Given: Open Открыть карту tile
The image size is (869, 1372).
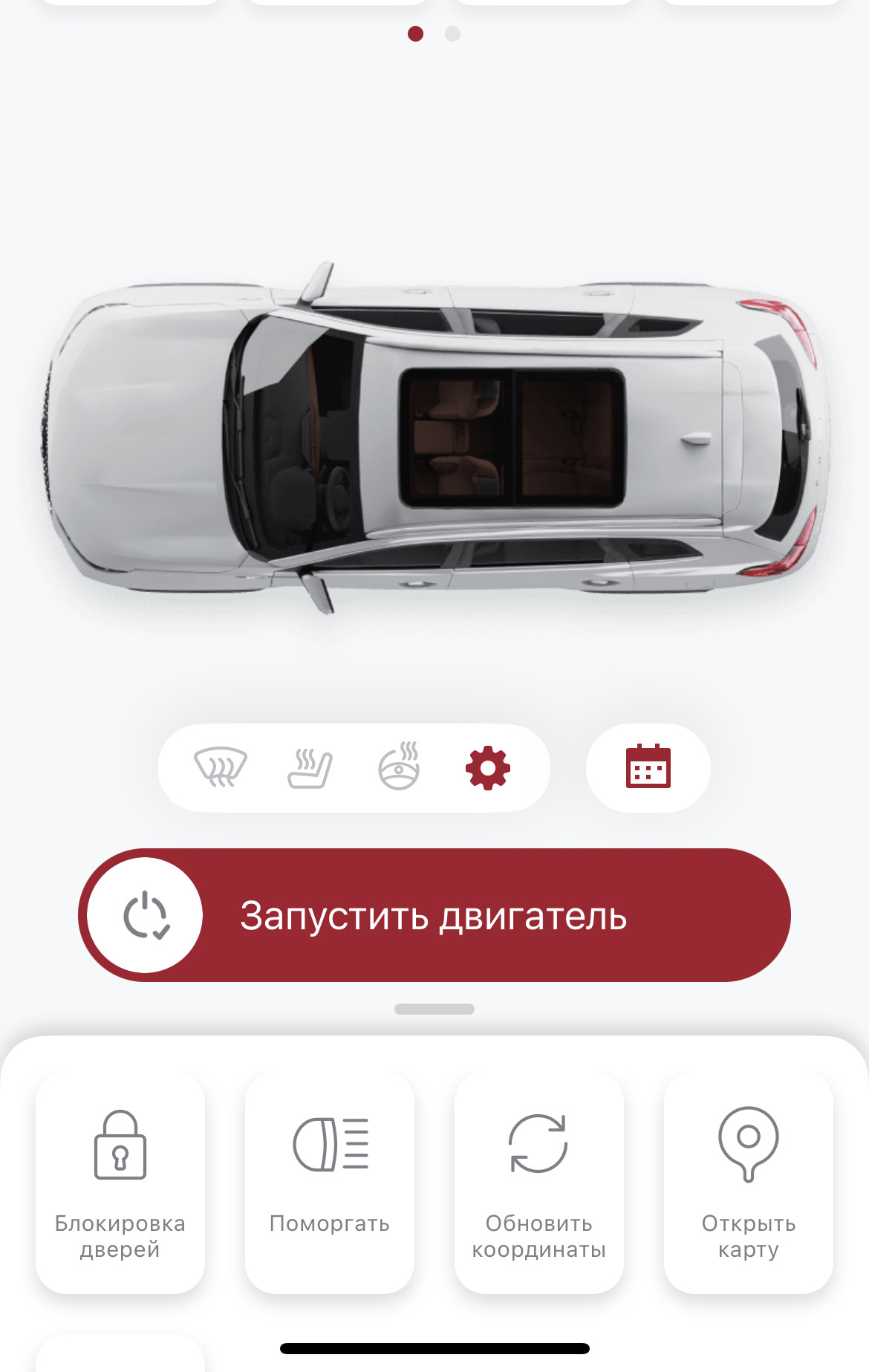Looking at the screenshot, I should click(x=748, y=1182).
